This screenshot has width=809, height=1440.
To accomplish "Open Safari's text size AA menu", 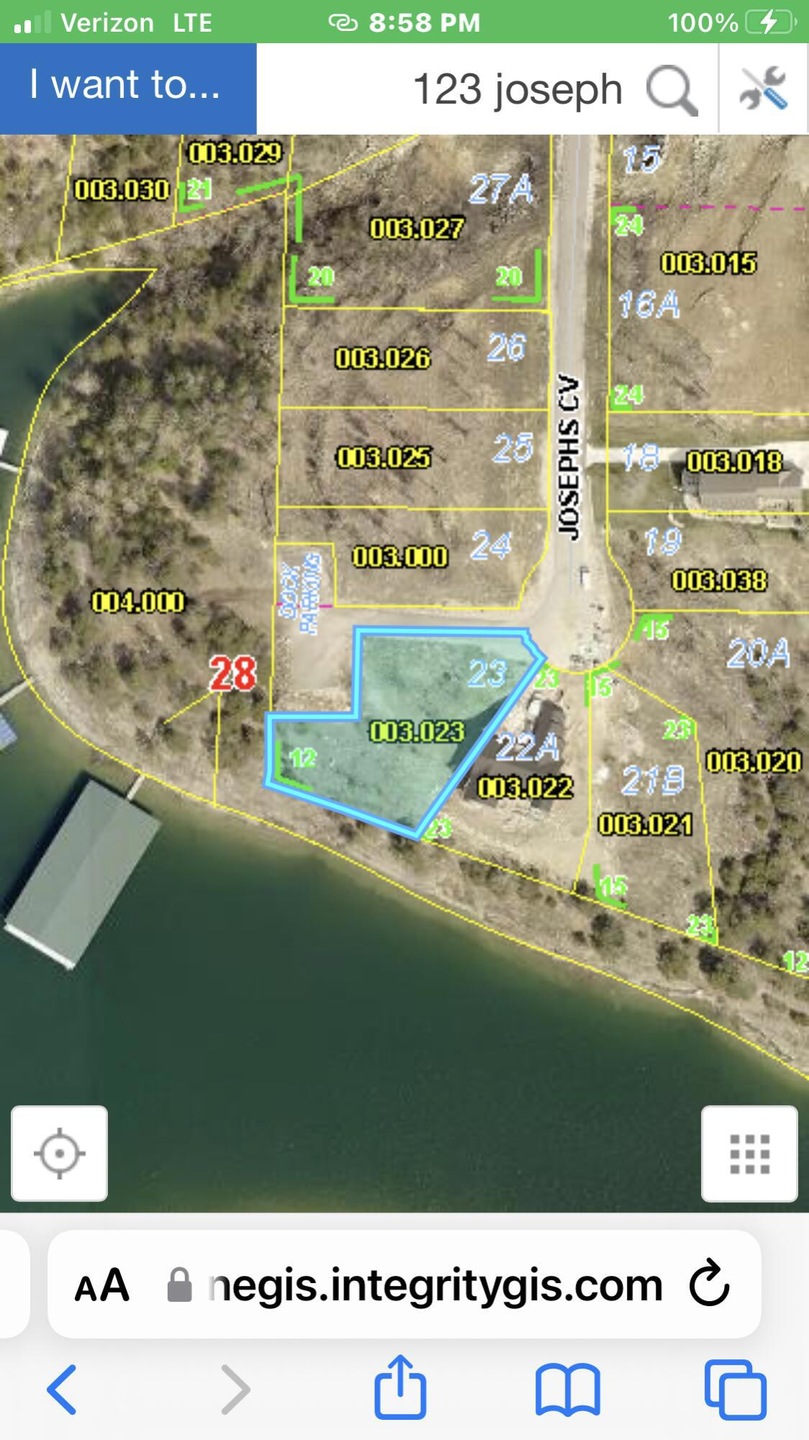I will pos(102,1285).
